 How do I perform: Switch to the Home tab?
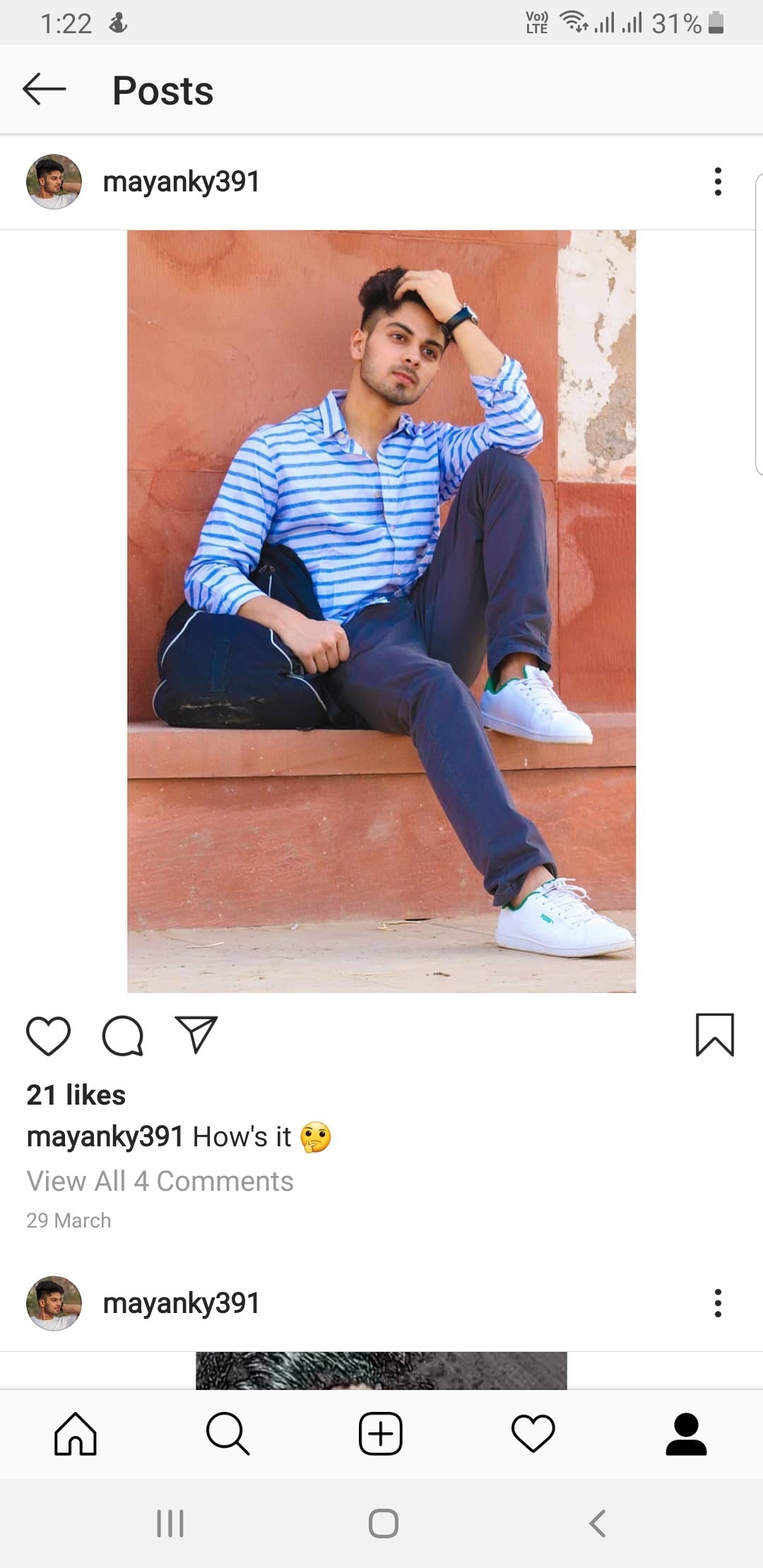point(76,1434)
